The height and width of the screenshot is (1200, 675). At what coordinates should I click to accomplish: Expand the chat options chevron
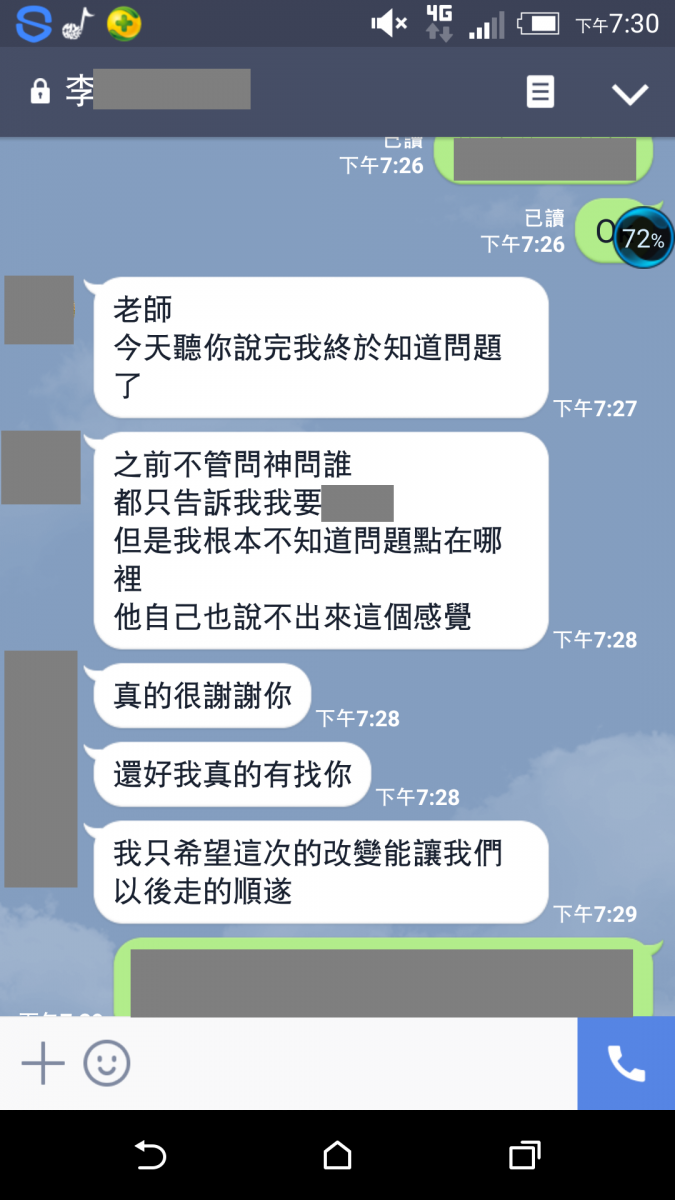(x=630, y=94)
